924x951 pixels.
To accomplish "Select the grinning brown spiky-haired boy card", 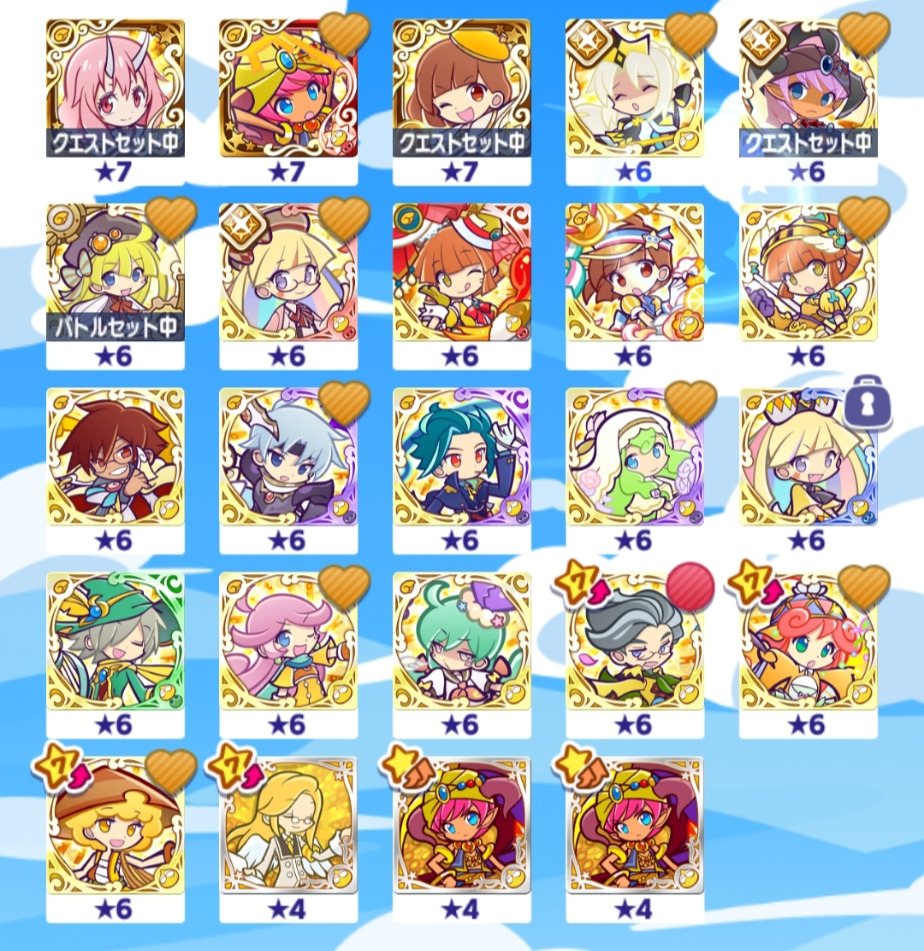I will coord(115,455).
